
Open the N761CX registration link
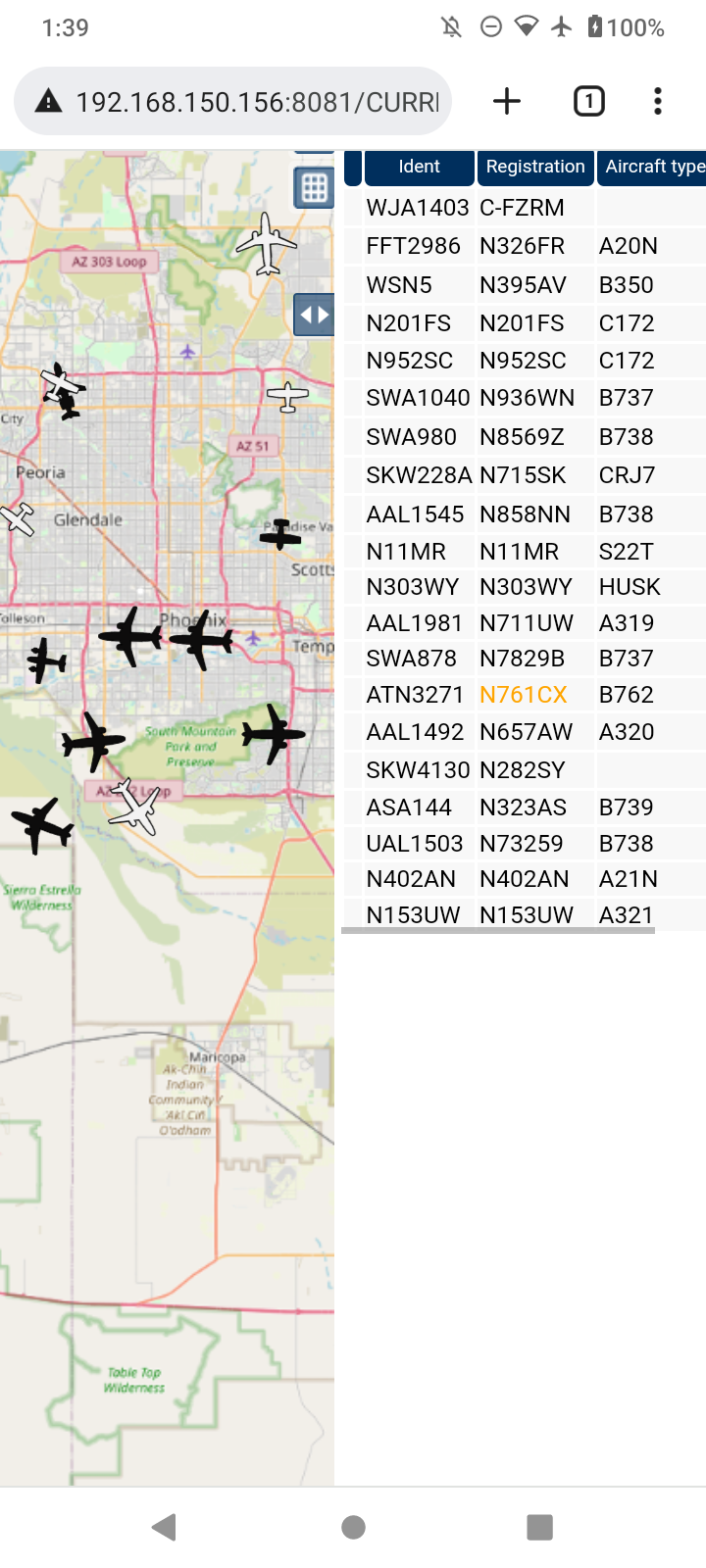(x=523, y=695)
